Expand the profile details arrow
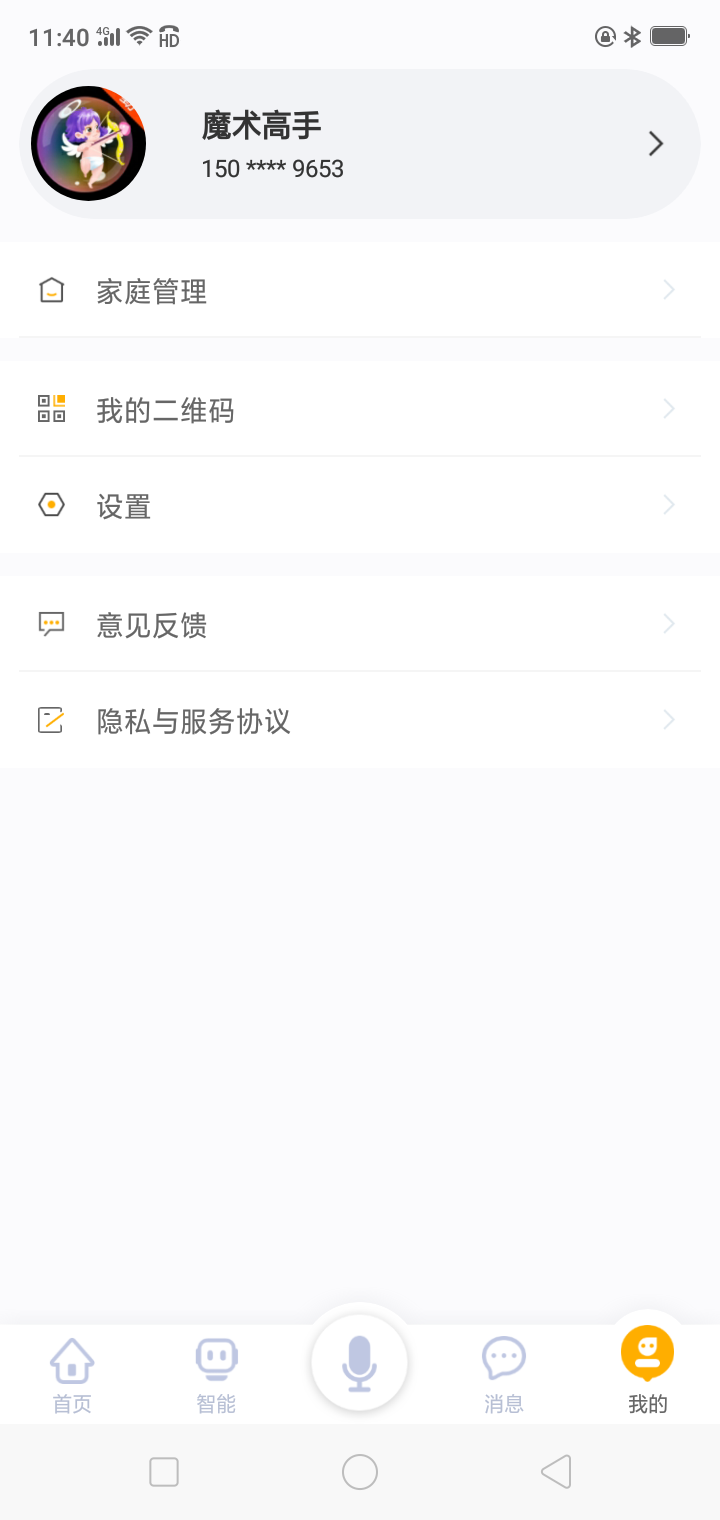The width and height of the screenshot is (720, 1520). click(x=655, y=144)
